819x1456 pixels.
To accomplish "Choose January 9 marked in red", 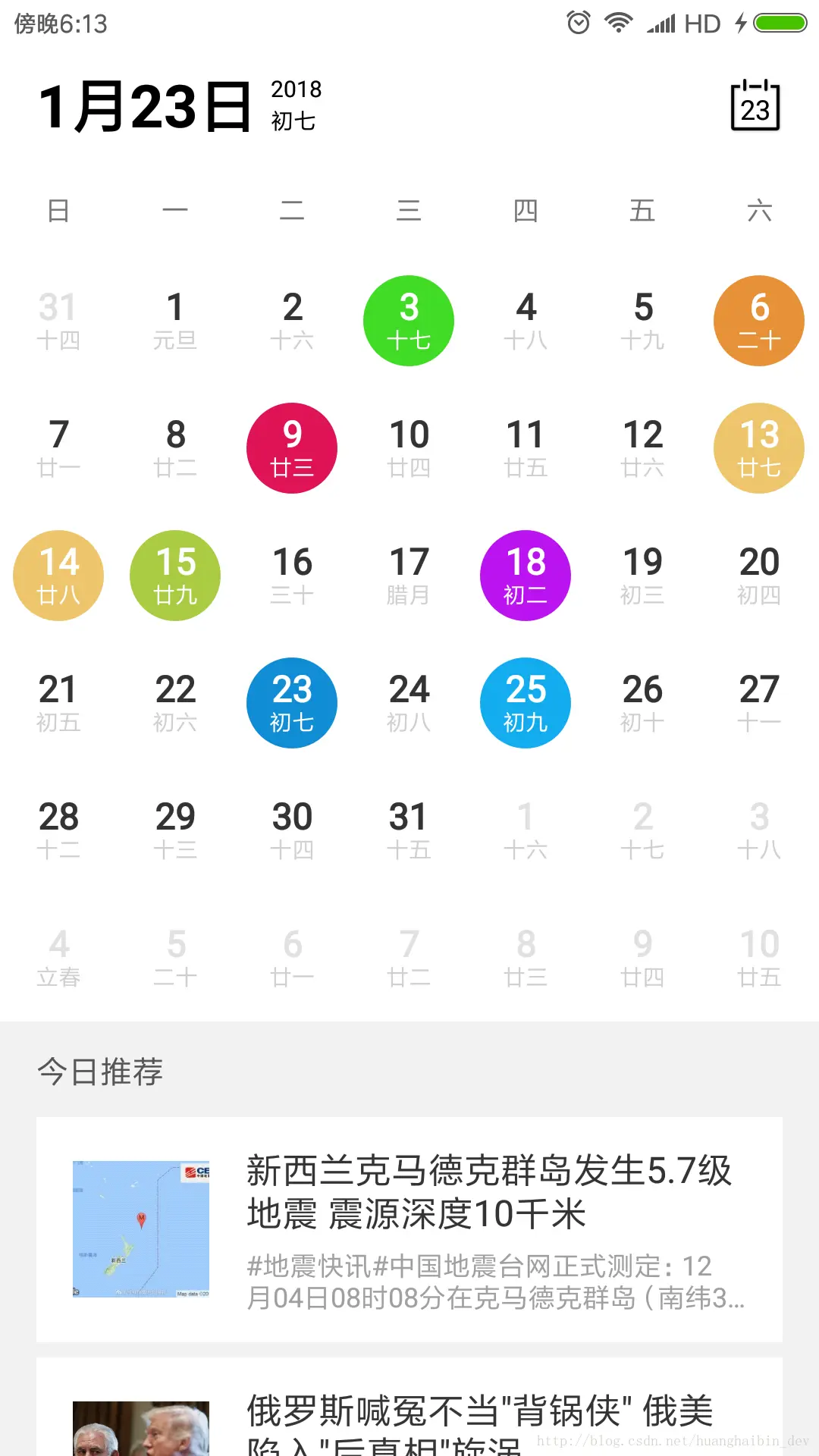I will 292,448.
